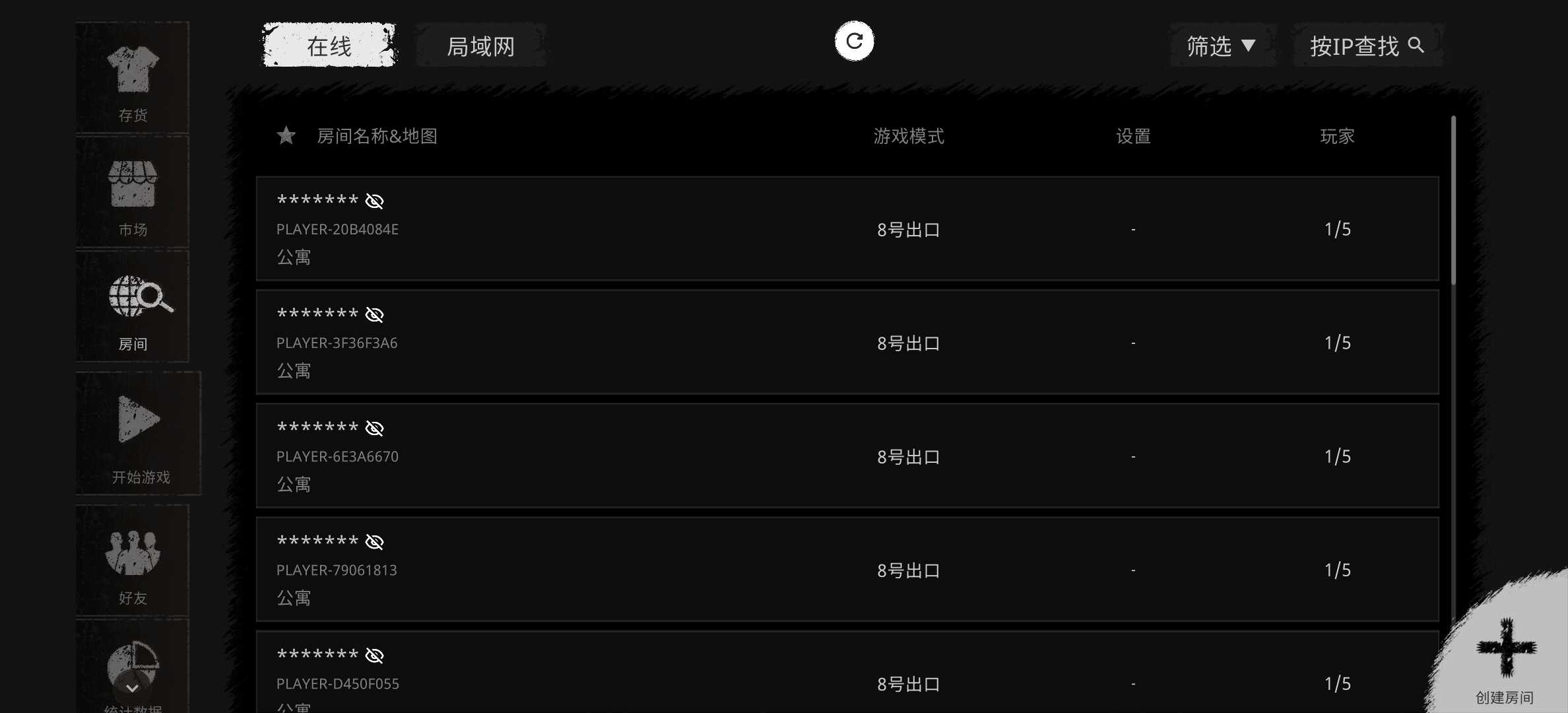Go to the 市场 market section
Screen dimensions: 1568x713
click(133, 193)
